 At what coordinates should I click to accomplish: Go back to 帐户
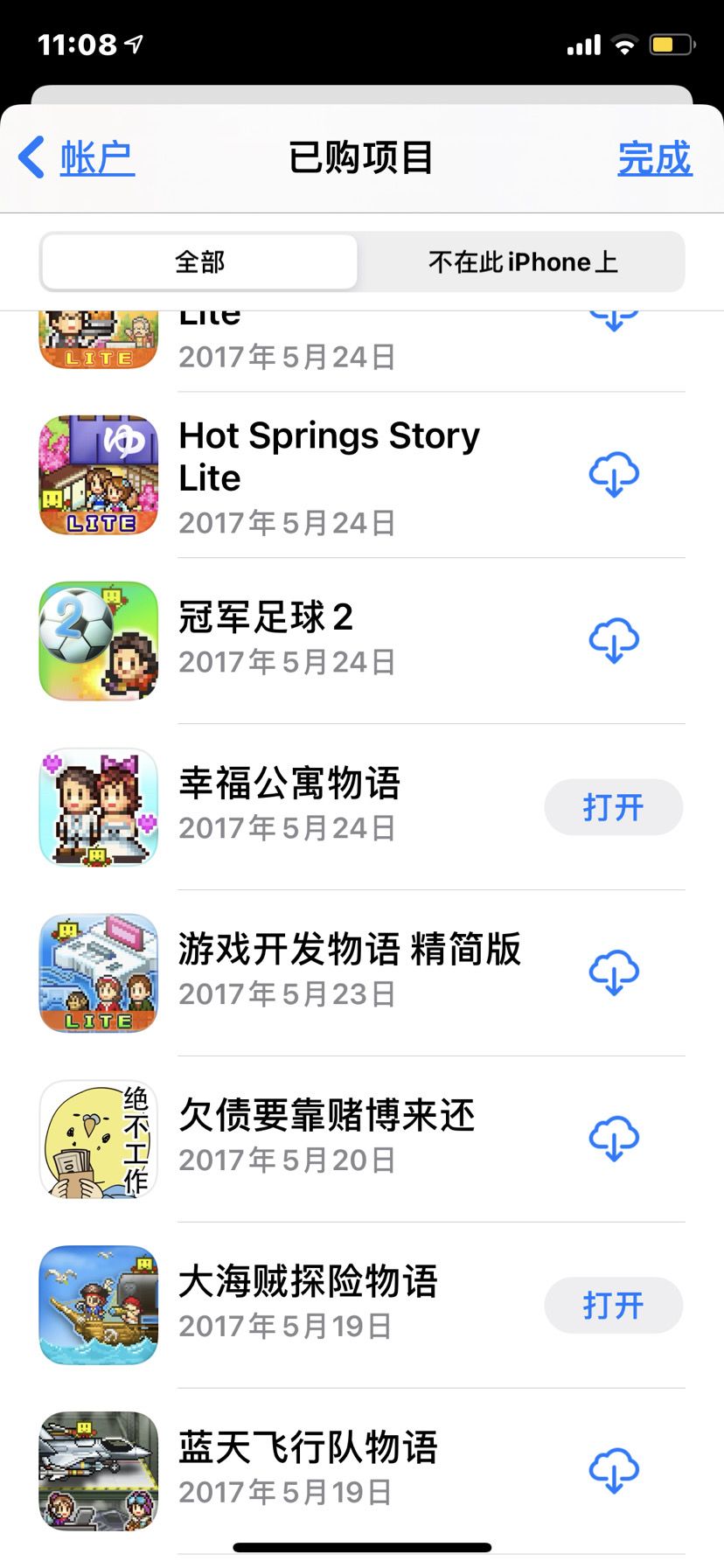(x=77, y=158)
